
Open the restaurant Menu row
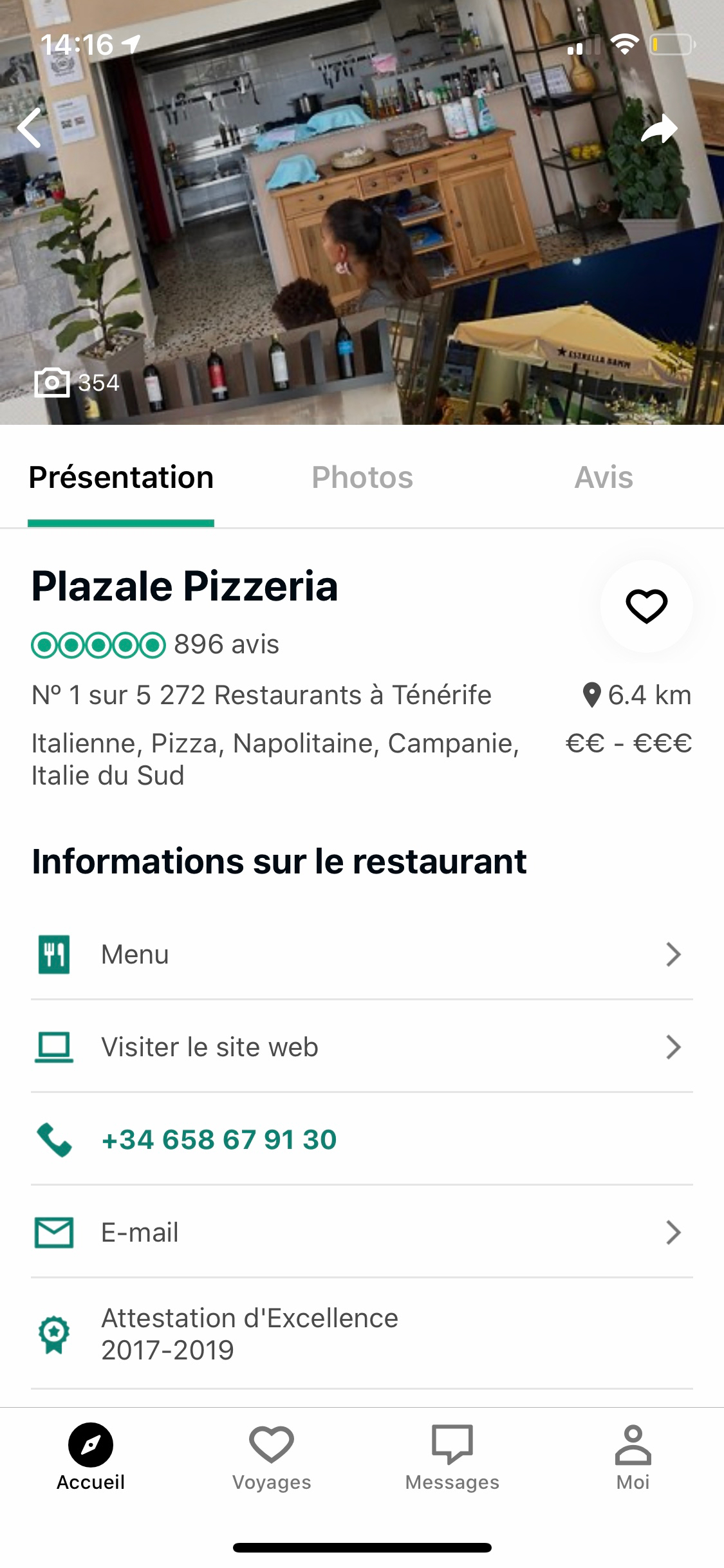[x=362, y=955]
